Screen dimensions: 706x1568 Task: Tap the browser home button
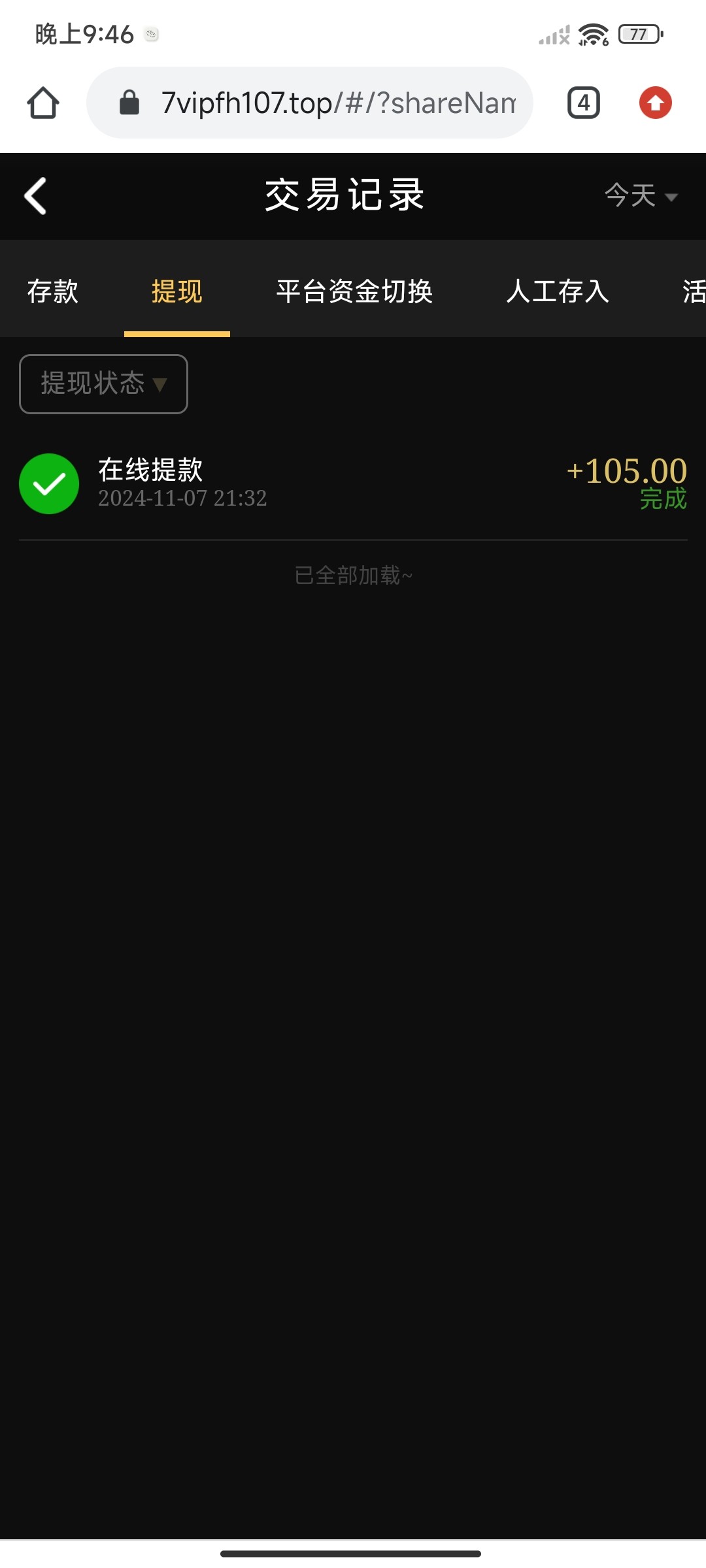(43, 103)
